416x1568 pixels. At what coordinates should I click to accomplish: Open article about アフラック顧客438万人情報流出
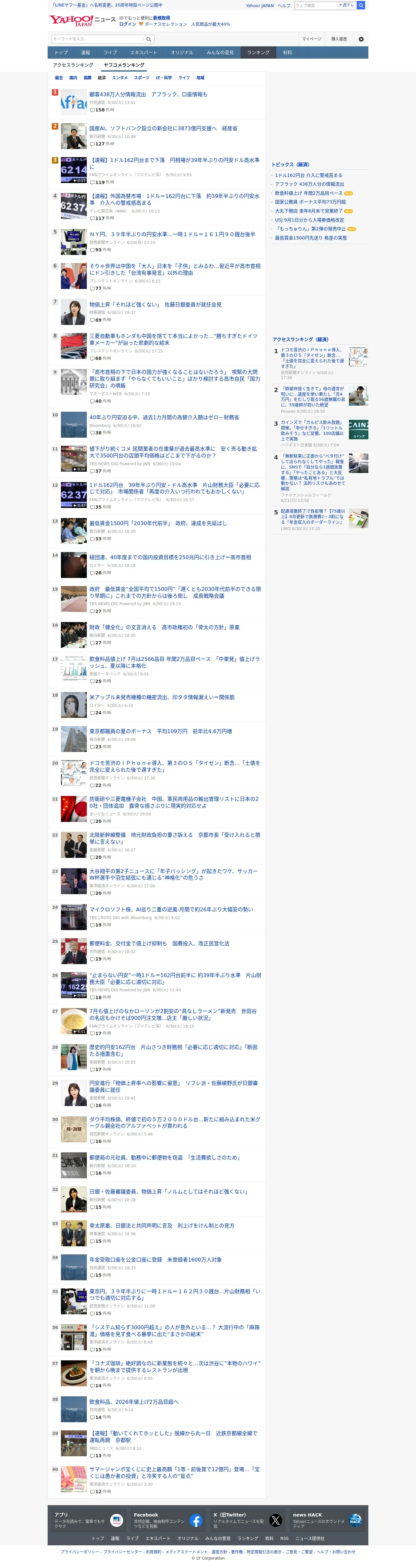(148, 94)
